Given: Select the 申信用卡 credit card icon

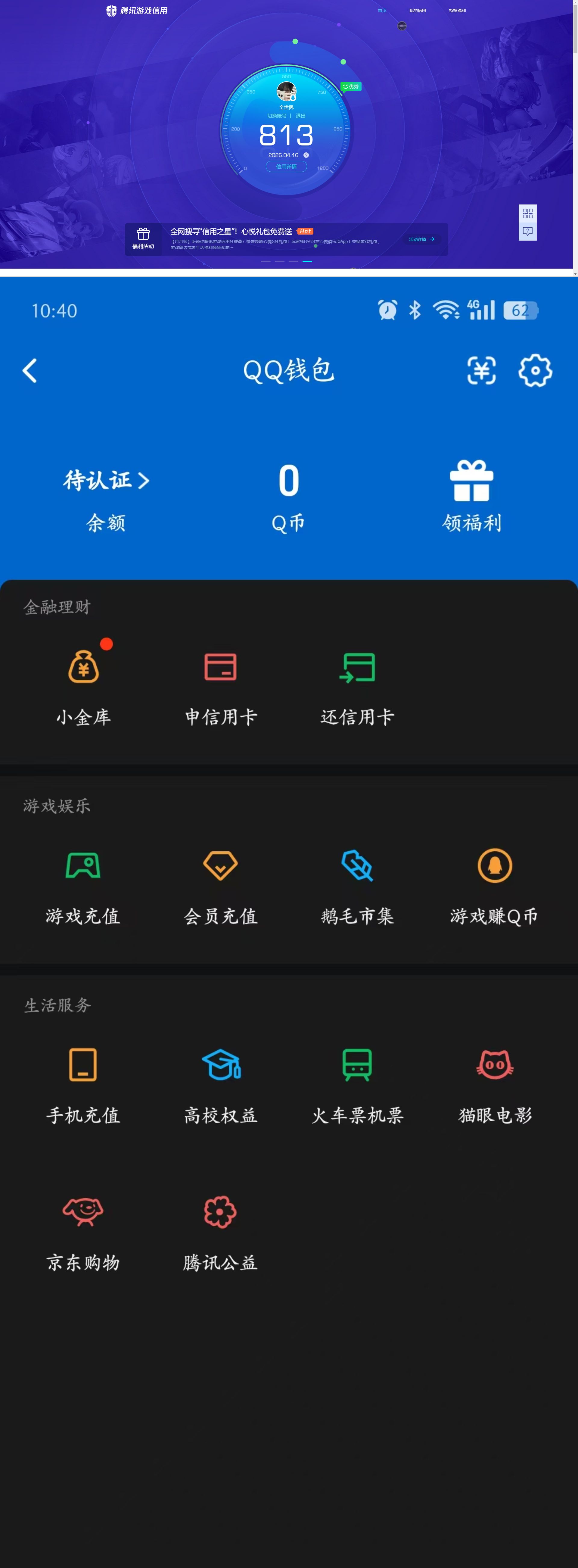Looking at the screenshot, I should click(x=220, y=667).
